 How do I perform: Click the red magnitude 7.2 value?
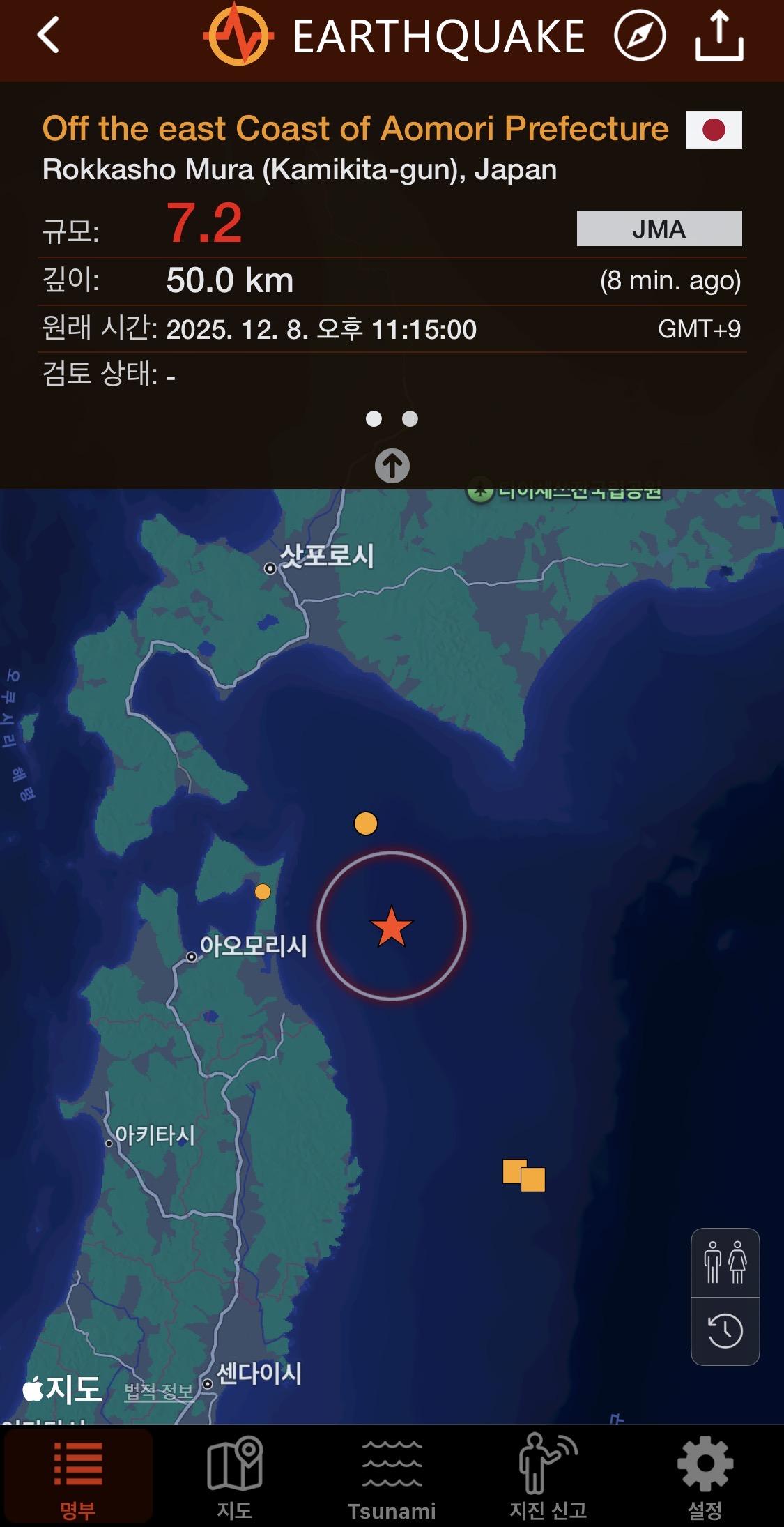206,223
